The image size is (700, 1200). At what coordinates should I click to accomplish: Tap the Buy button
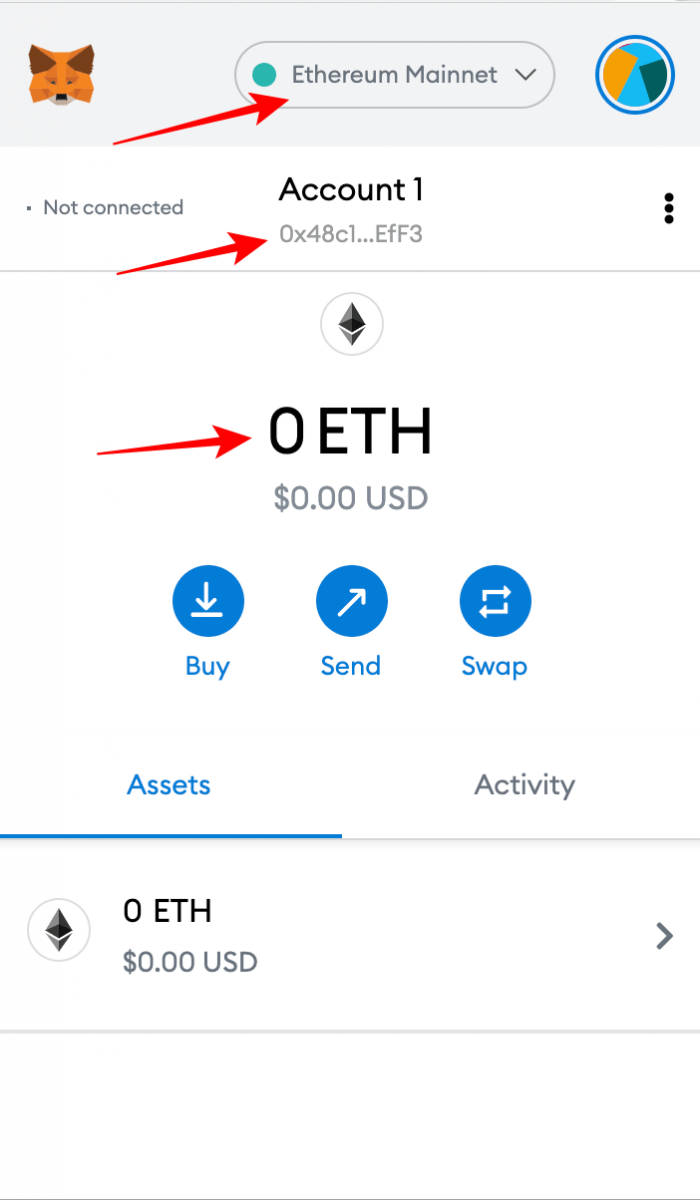click(208, 602)
